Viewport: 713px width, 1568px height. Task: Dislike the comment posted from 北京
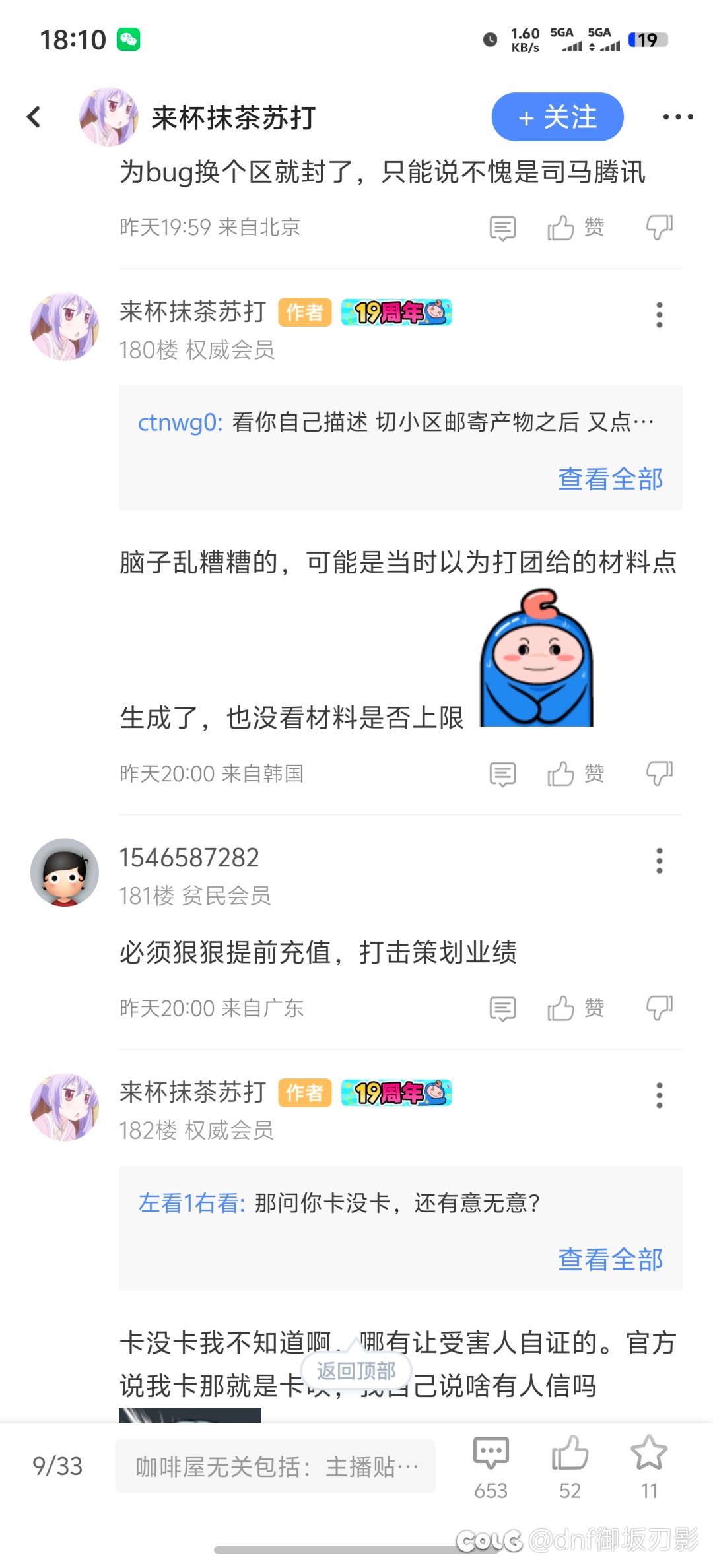659,228
